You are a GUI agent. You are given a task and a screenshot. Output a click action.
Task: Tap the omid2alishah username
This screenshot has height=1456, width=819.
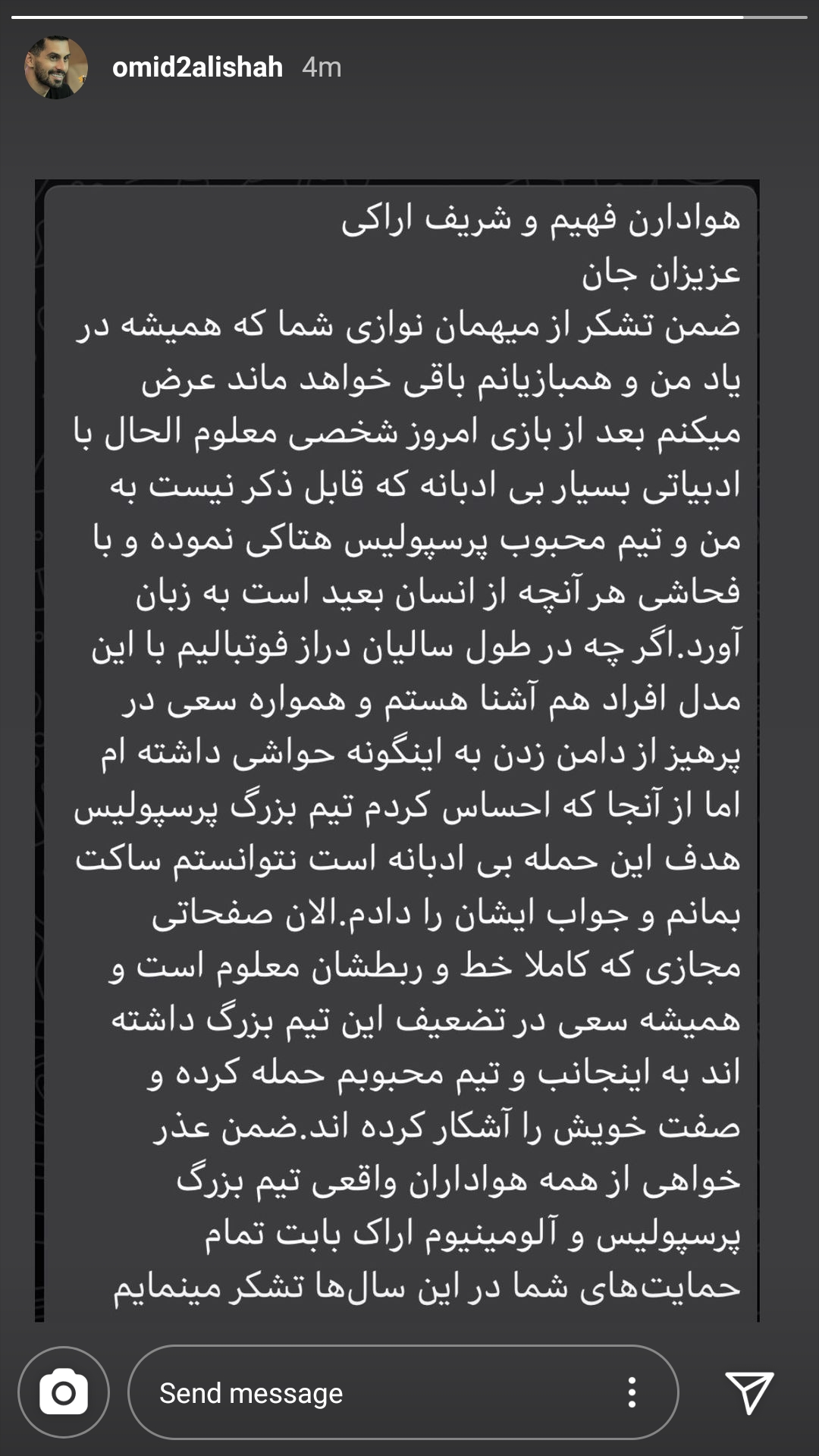pos(197,67)
